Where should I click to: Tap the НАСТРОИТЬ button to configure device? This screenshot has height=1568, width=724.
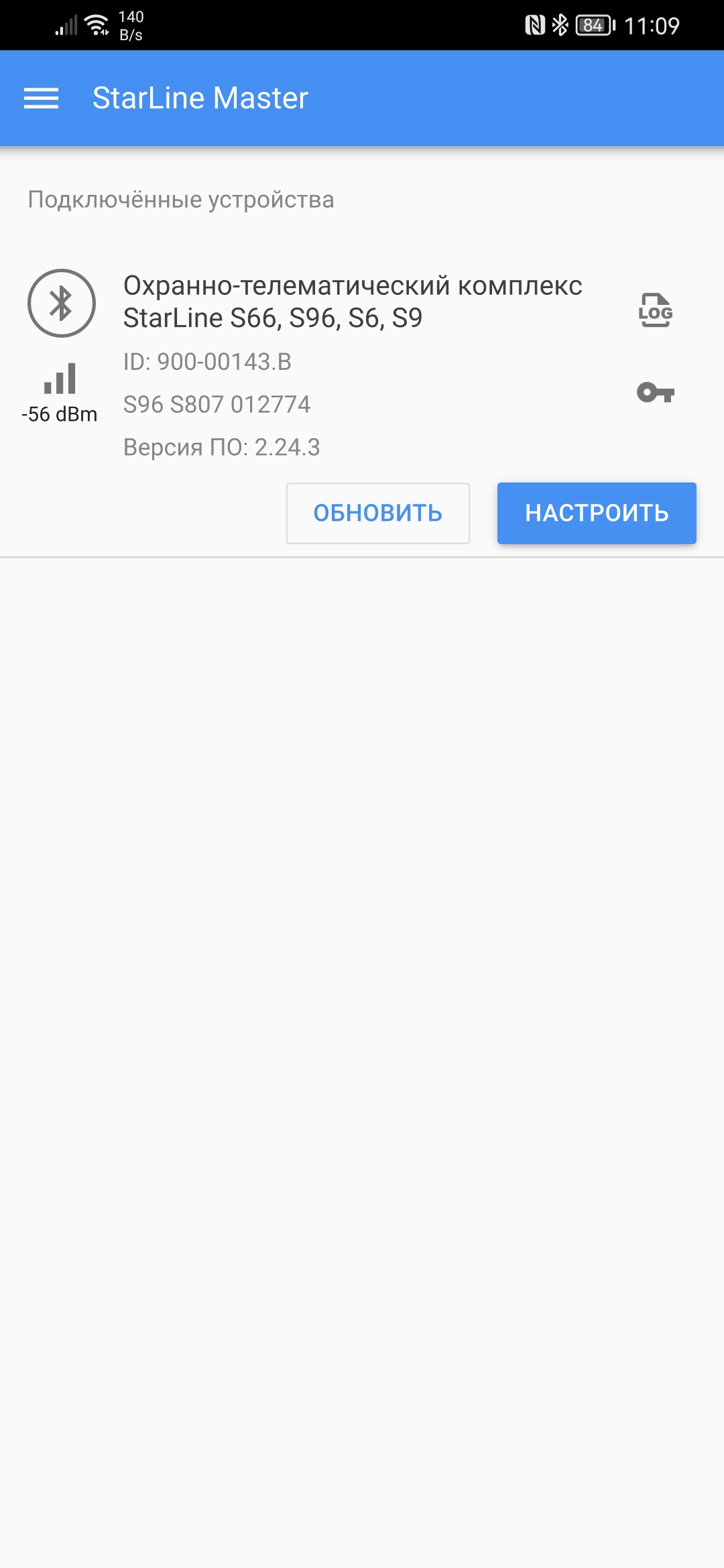tap(597, 513)
